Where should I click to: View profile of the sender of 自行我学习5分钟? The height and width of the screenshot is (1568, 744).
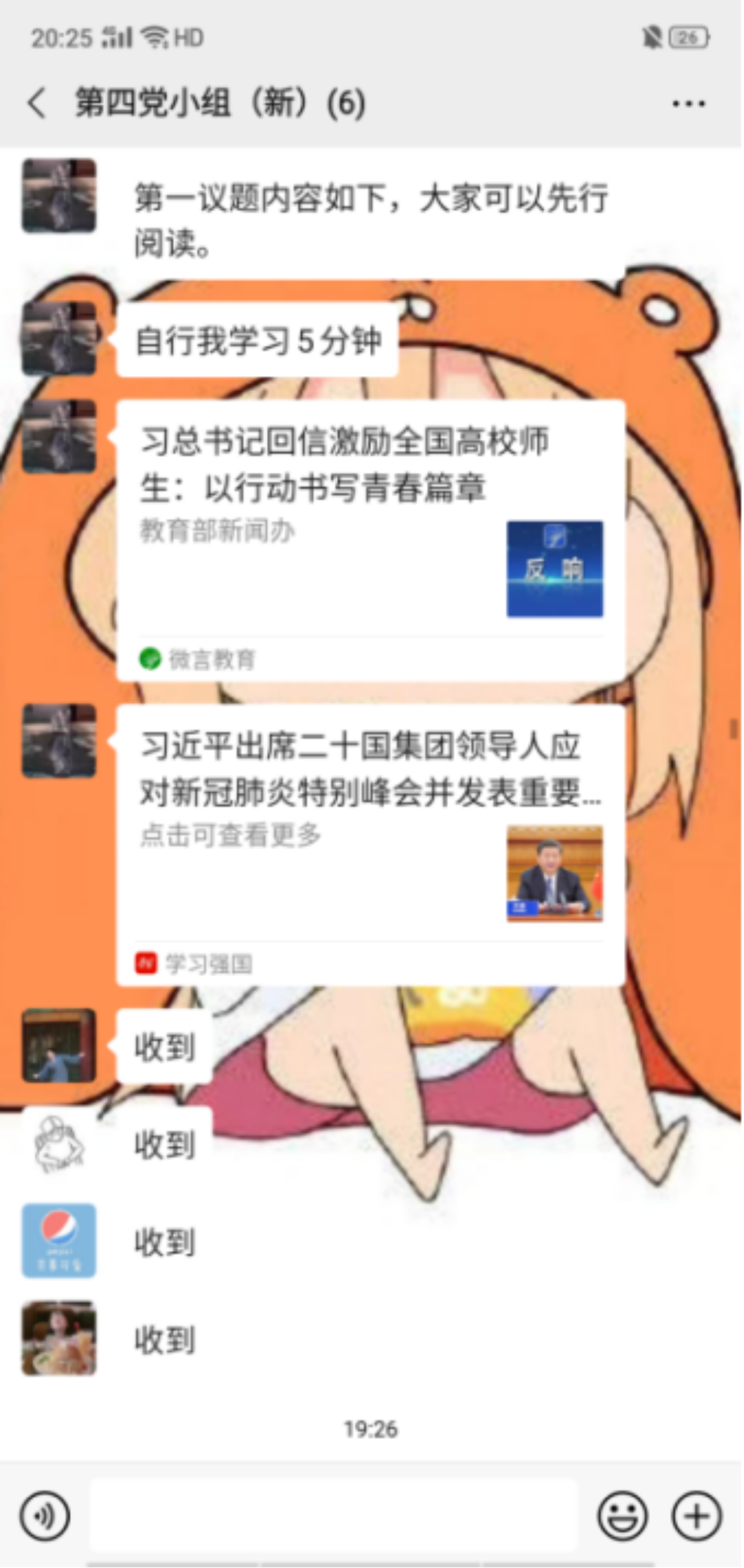click(59, 339)
